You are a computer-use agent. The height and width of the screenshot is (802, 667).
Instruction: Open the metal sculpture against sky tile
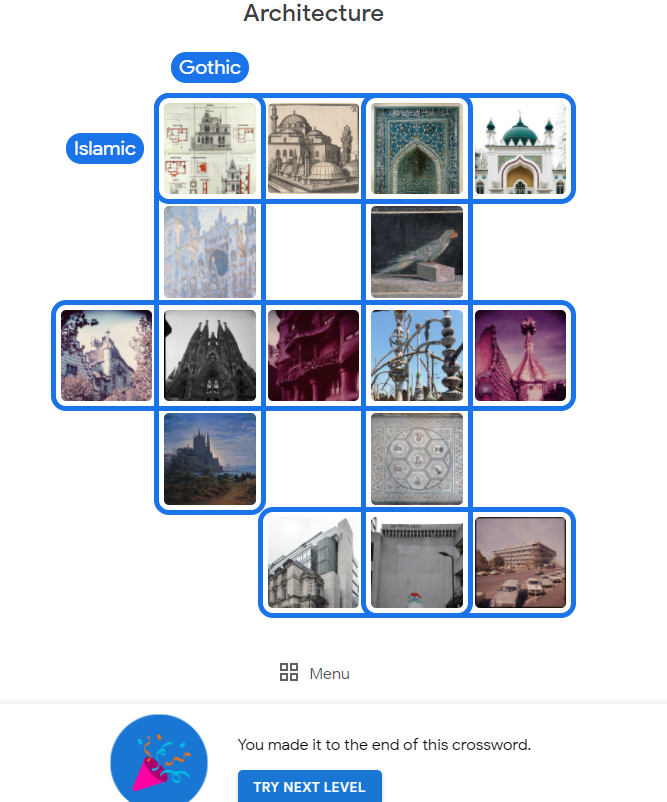coord(417,355)
